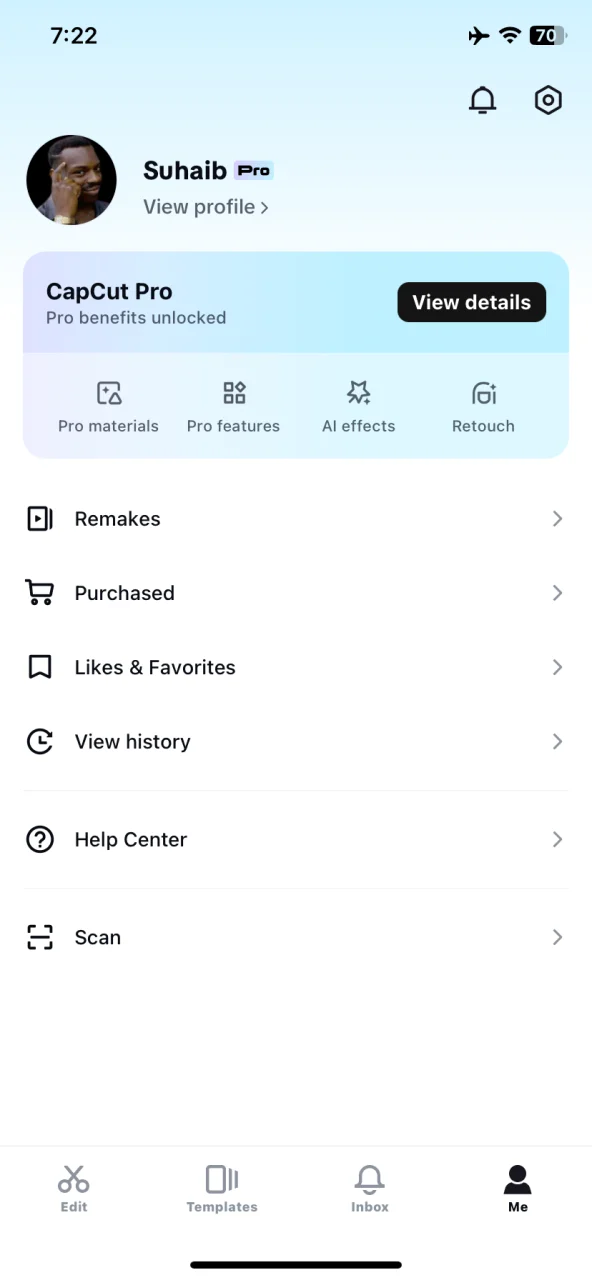
Task: Open the Scan option
Action: (x=296, y=937)
